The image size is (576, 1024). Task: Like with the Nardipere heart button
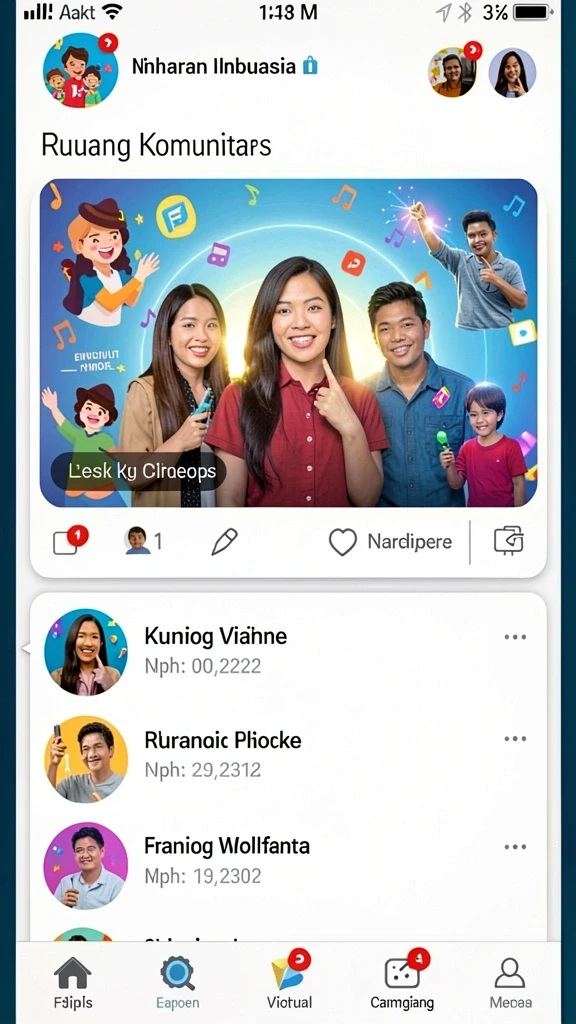390,542
